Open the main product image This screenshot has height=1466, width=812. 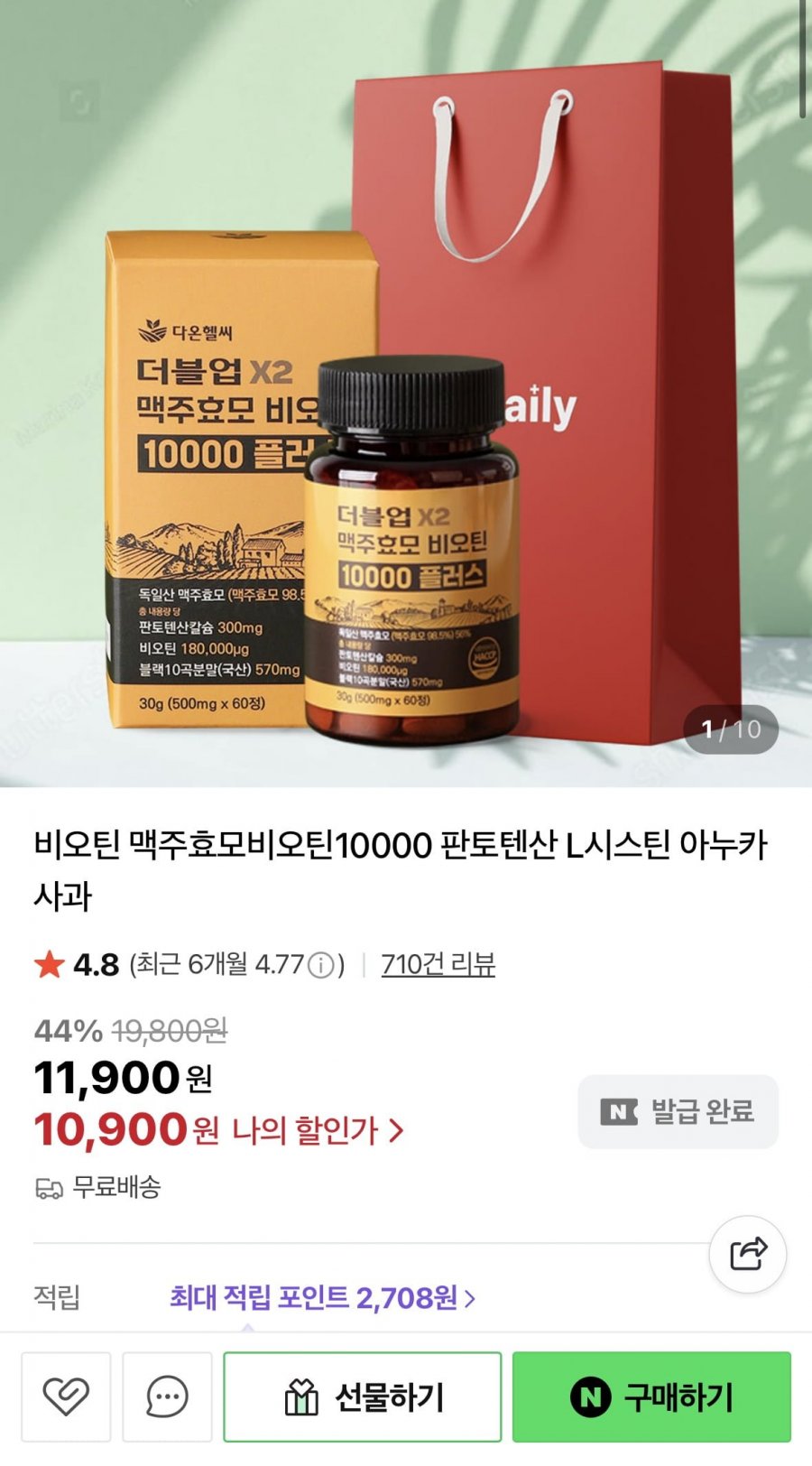click(x=406, y=394)
